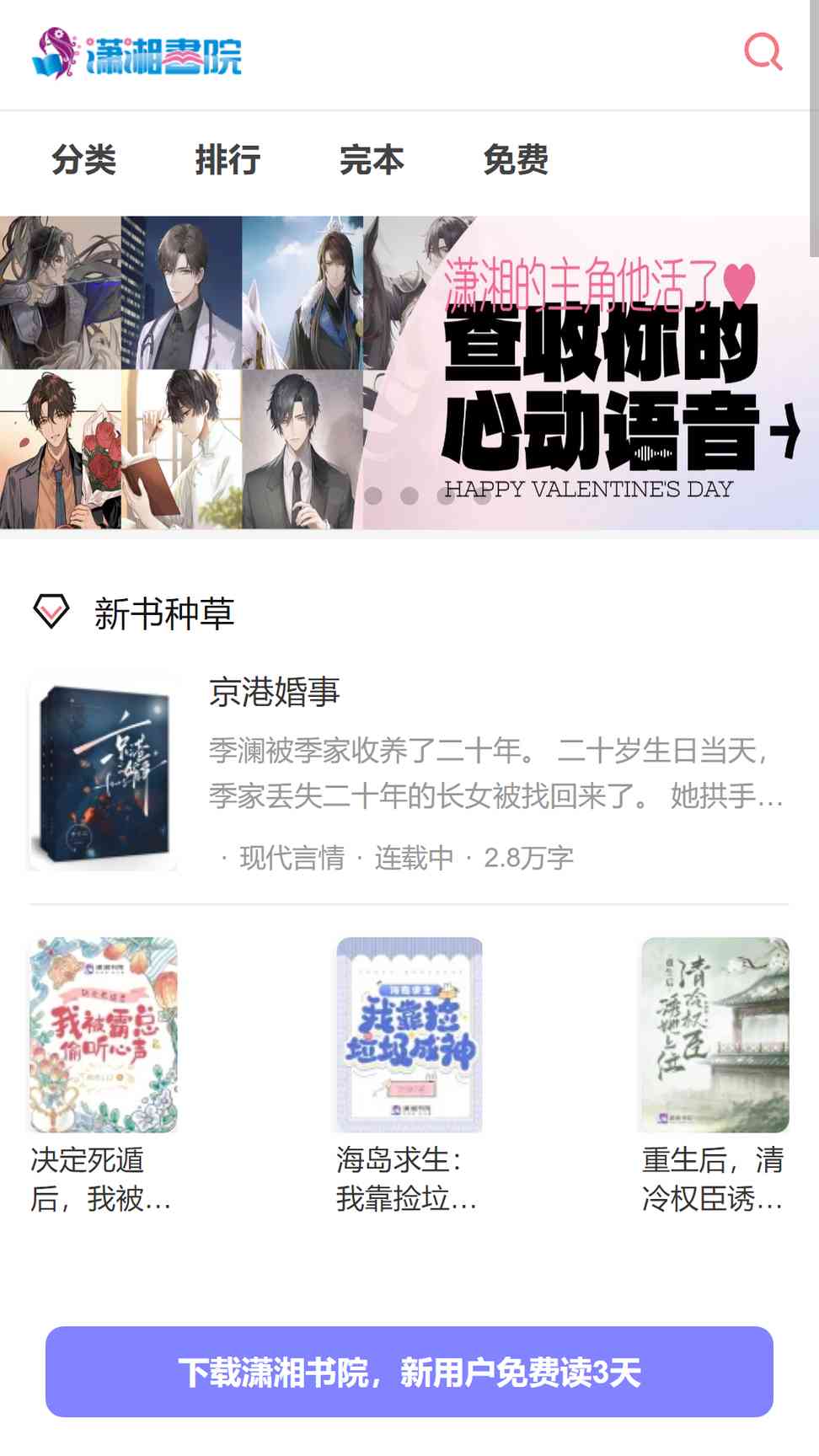Switch to the 排行 tab
This screenshot has width=819, height=1456.
[227, 159]
